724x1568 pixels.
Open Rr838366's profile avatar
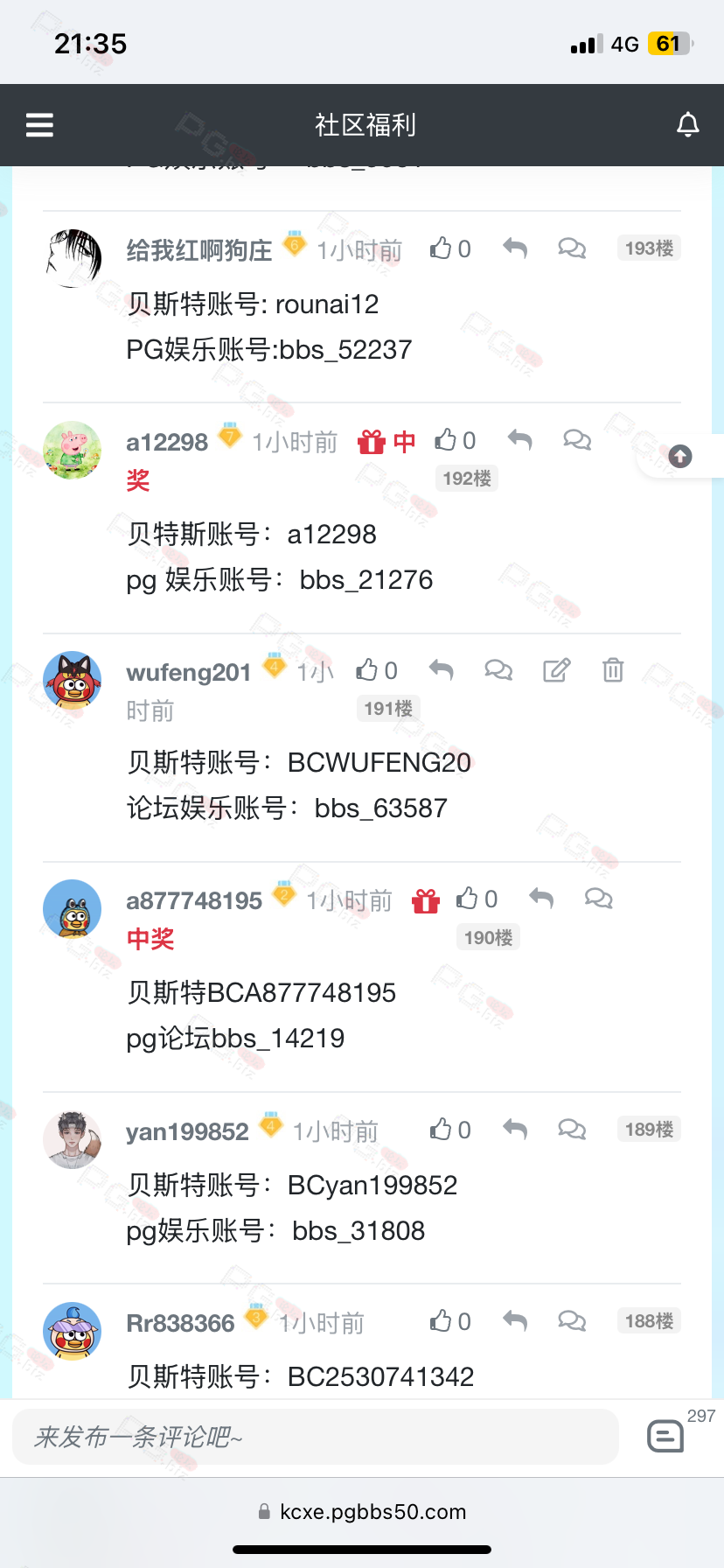(x=73, y=1331)
